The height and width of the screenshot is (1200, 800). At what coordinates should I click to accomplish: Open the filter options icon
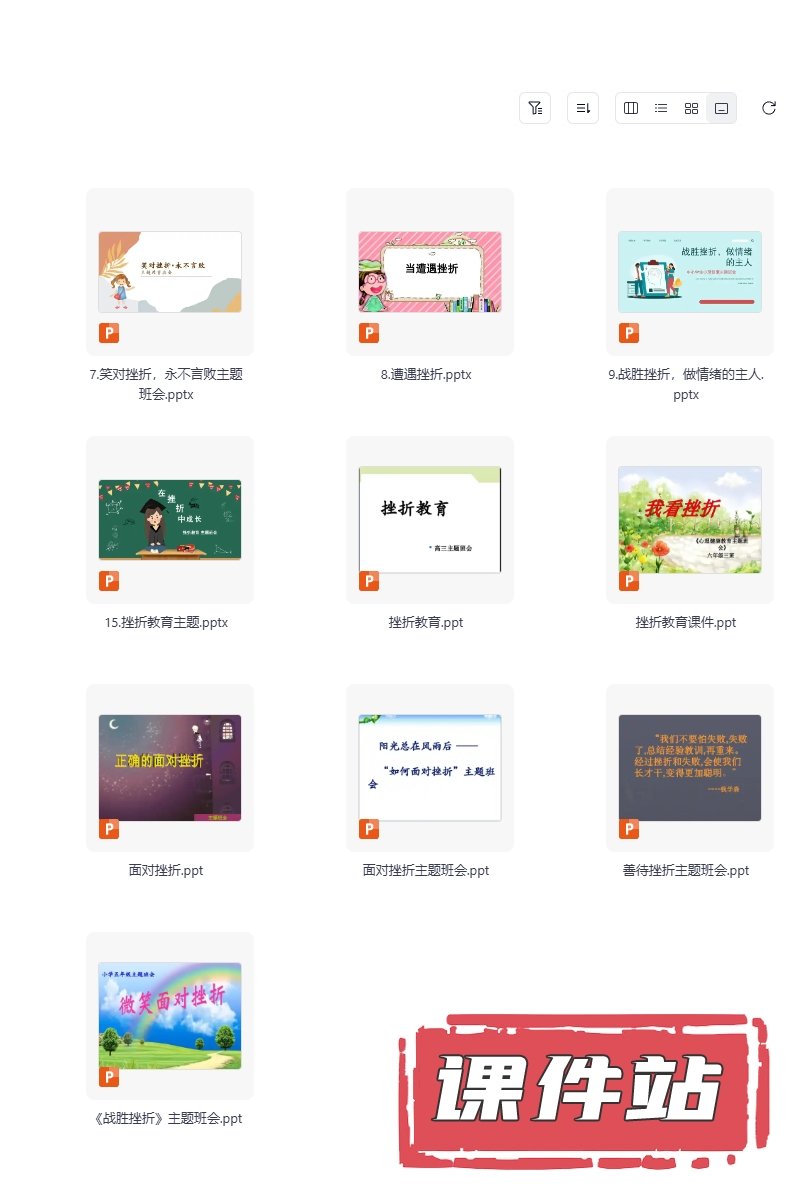(x=535, y=108)
